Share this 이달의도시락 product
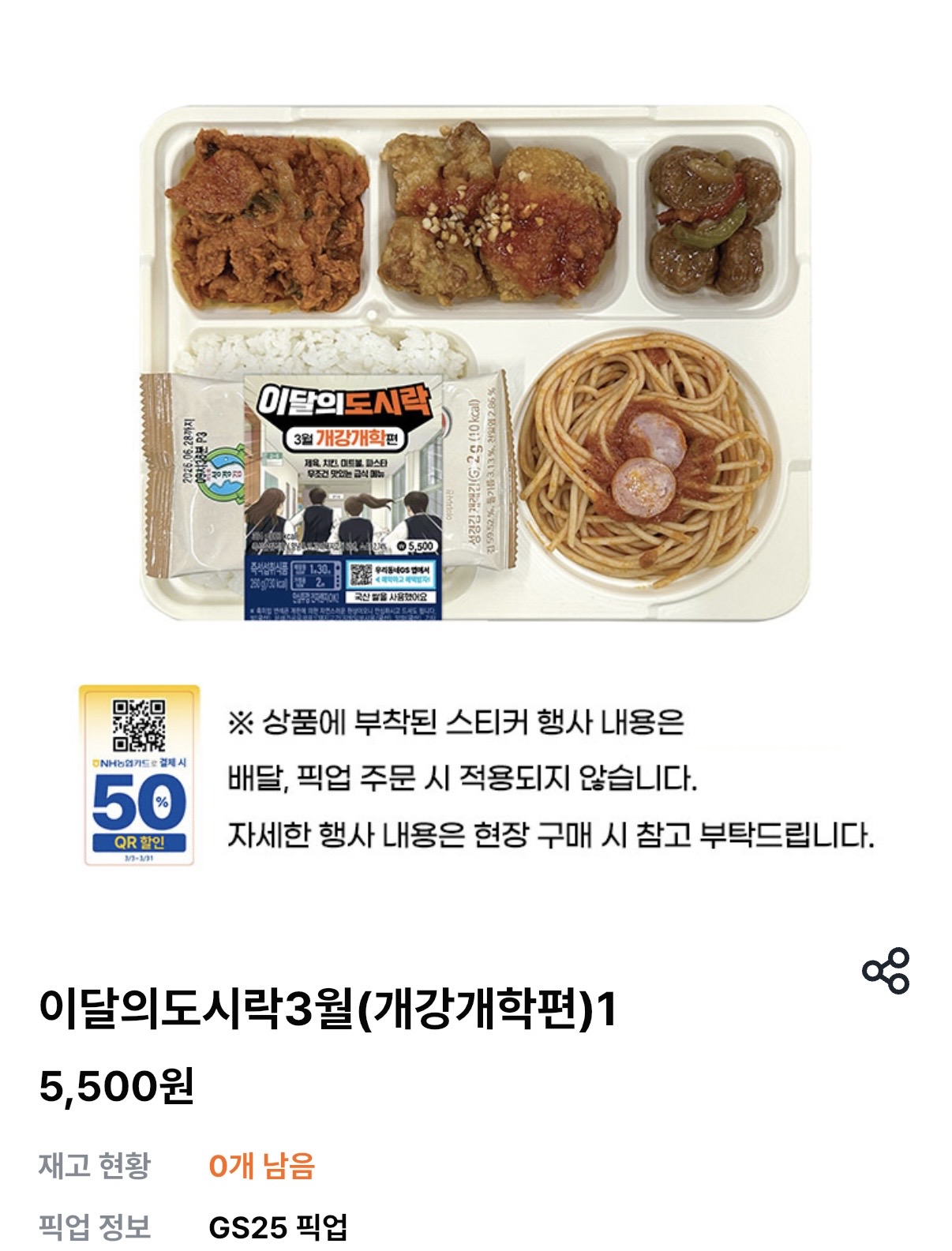This screenshot has width=952, height=1251. 886,970
